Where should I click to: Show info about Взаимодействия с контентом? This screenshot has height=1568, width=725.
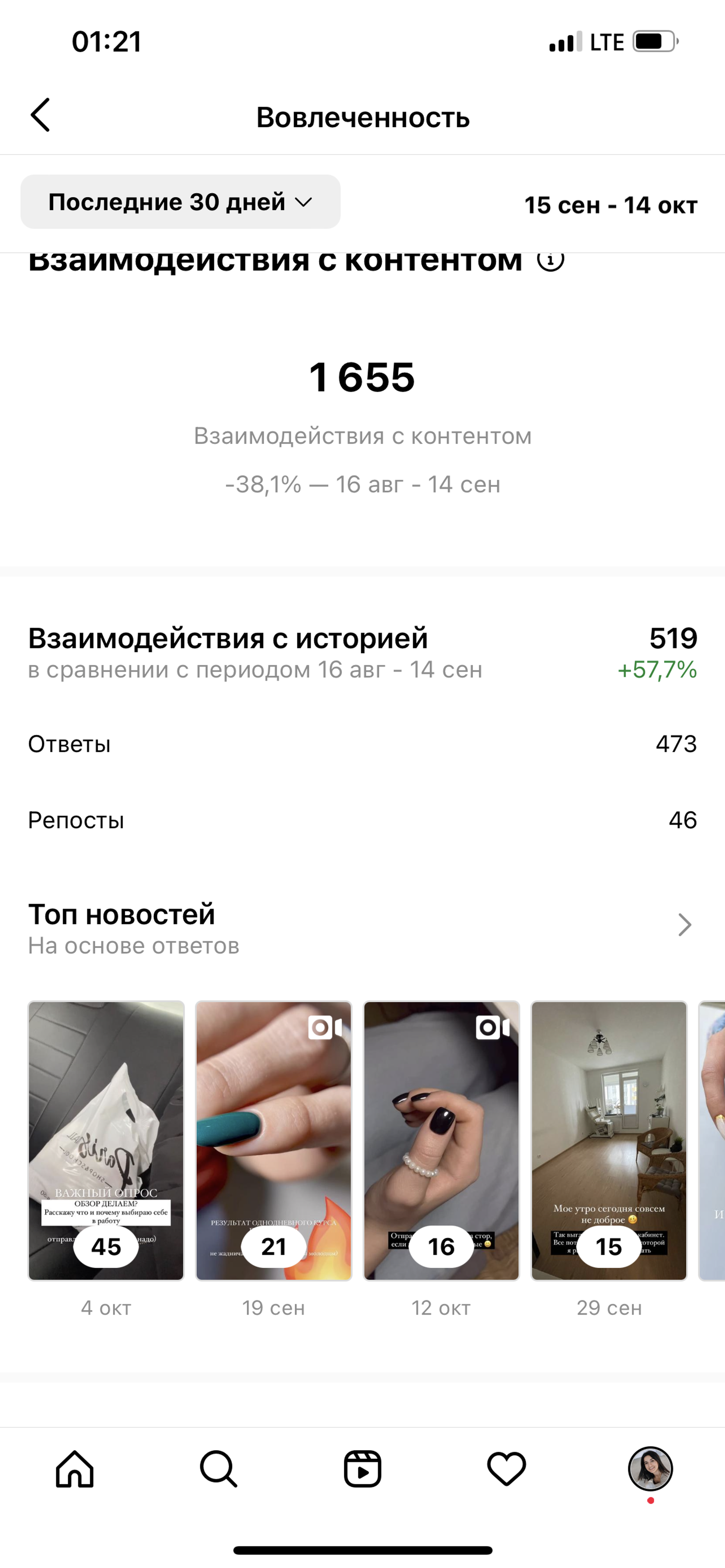pos(550,261)
